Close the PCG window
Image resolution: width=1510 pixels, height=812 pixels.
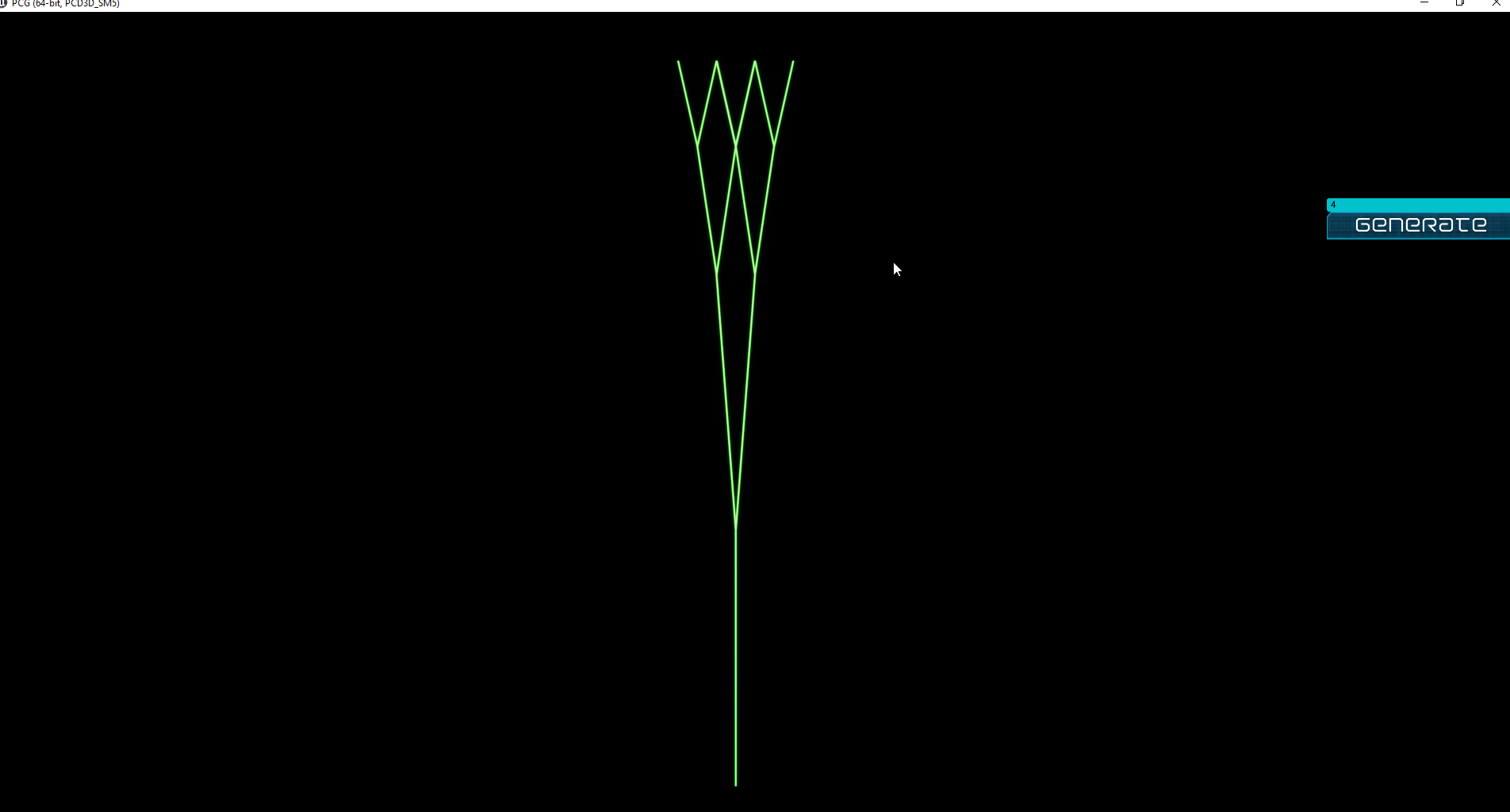(x=1496, y=3)
